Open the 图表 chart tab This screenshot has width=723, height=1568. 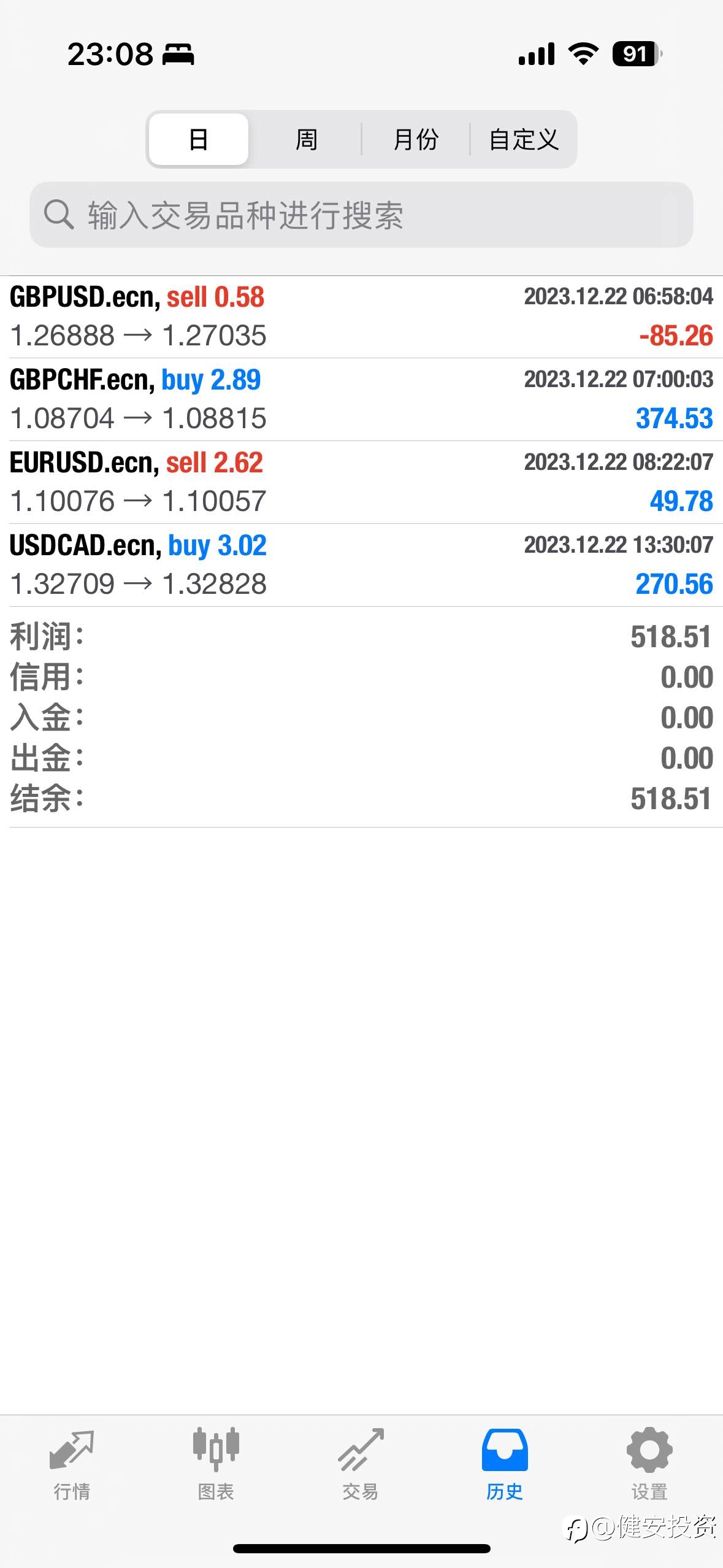click(x=216, y=1465)
